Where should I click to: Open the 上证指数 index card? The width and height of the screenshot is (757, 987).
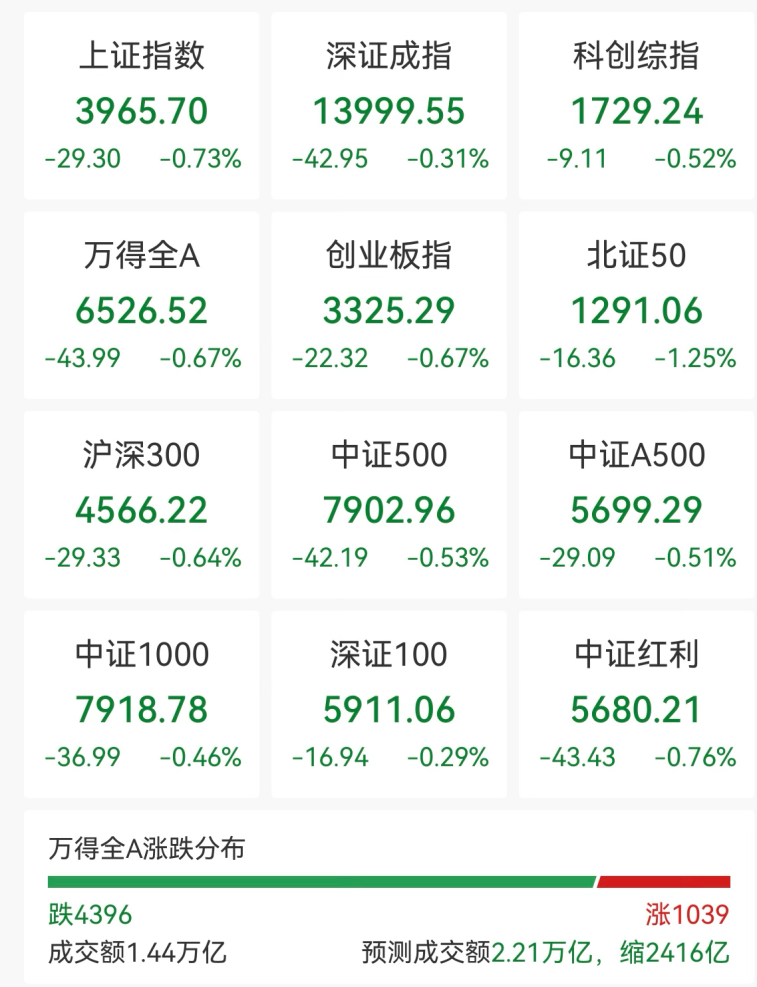tap(141, 100)
